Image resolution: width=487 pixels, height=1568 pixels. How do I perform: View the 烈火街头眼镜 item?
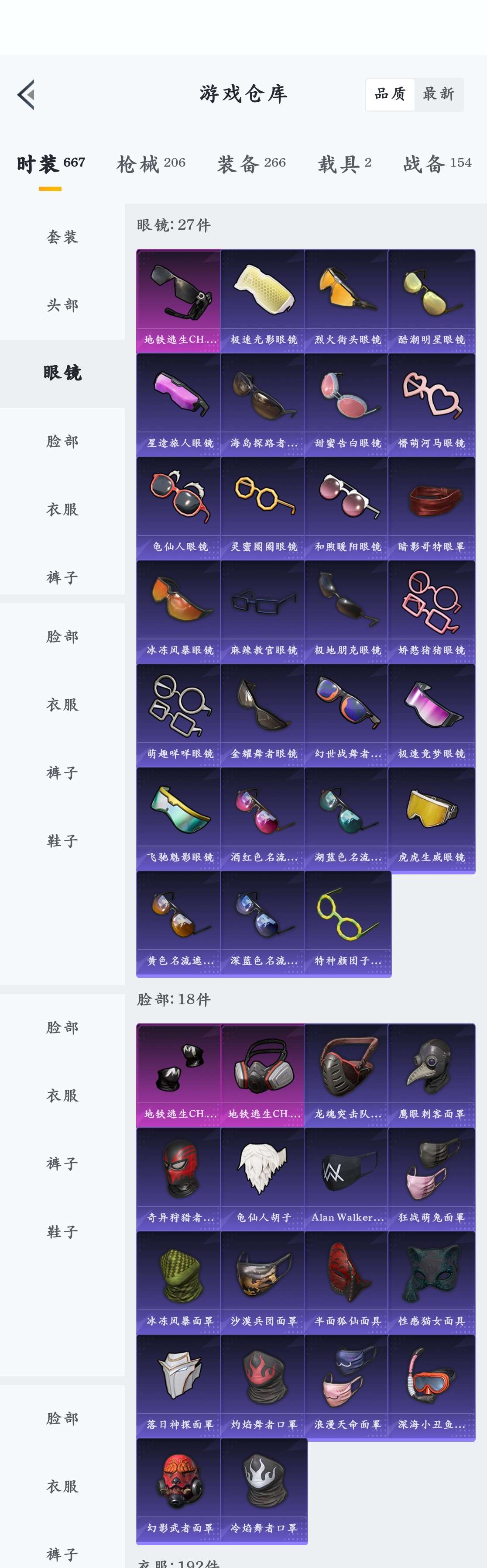(x=346, y=300)
